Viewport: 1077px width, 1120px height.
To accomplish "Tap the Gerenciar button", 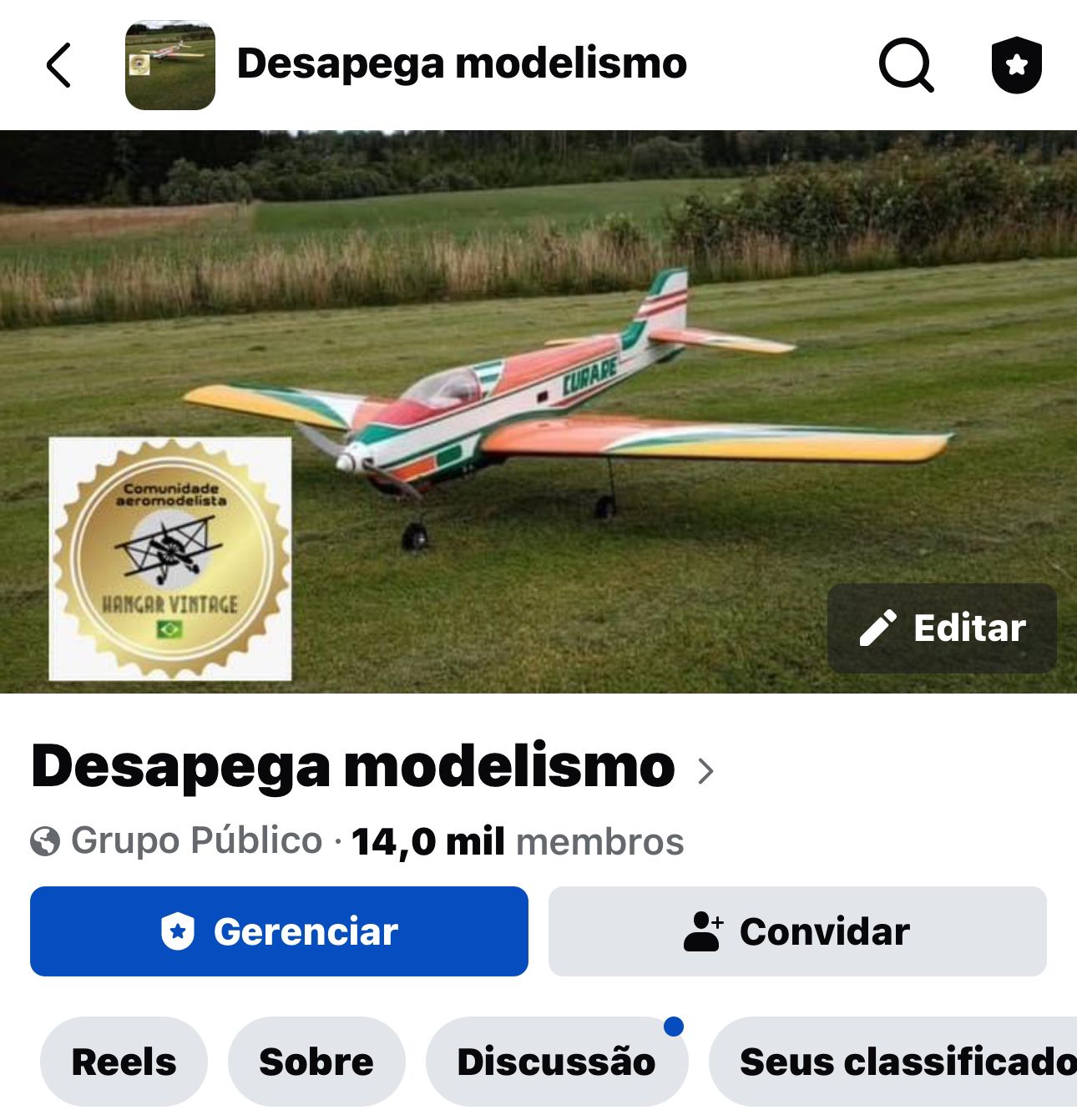I will (279, 931).
